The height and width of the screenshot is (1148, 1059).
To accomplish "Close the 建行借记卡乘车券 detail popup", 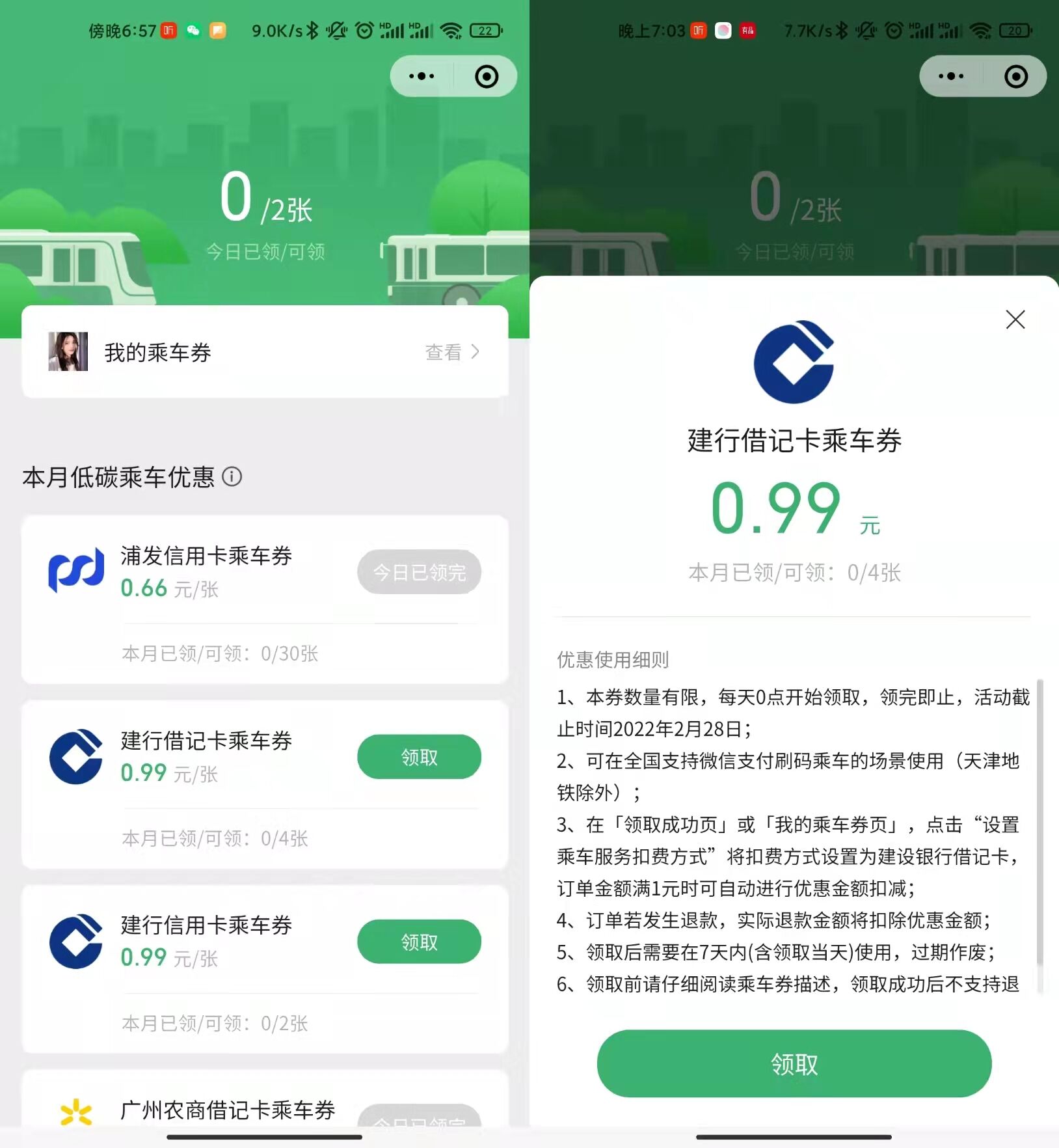I will (1015, 320).
